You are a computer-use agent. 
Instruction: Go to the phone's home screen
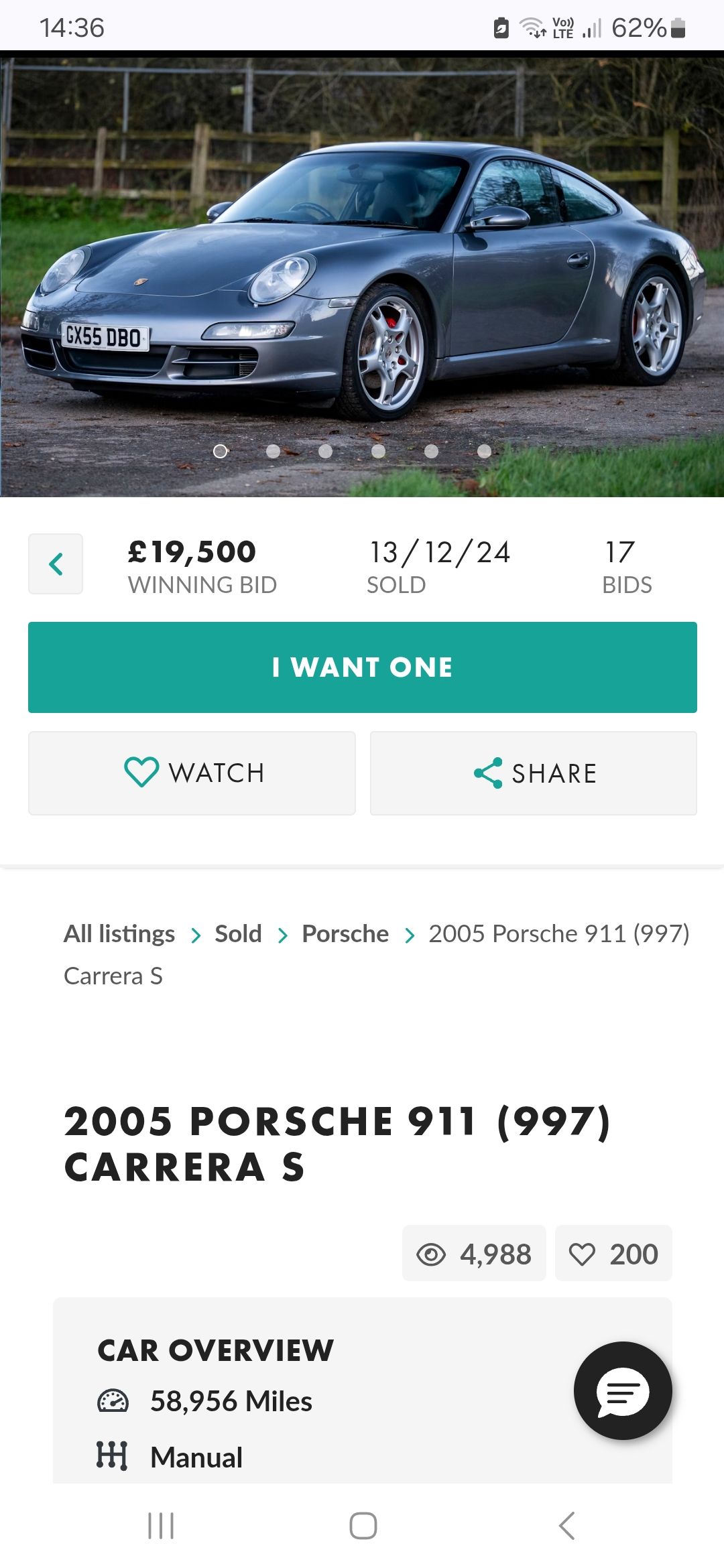(363, 1526)
